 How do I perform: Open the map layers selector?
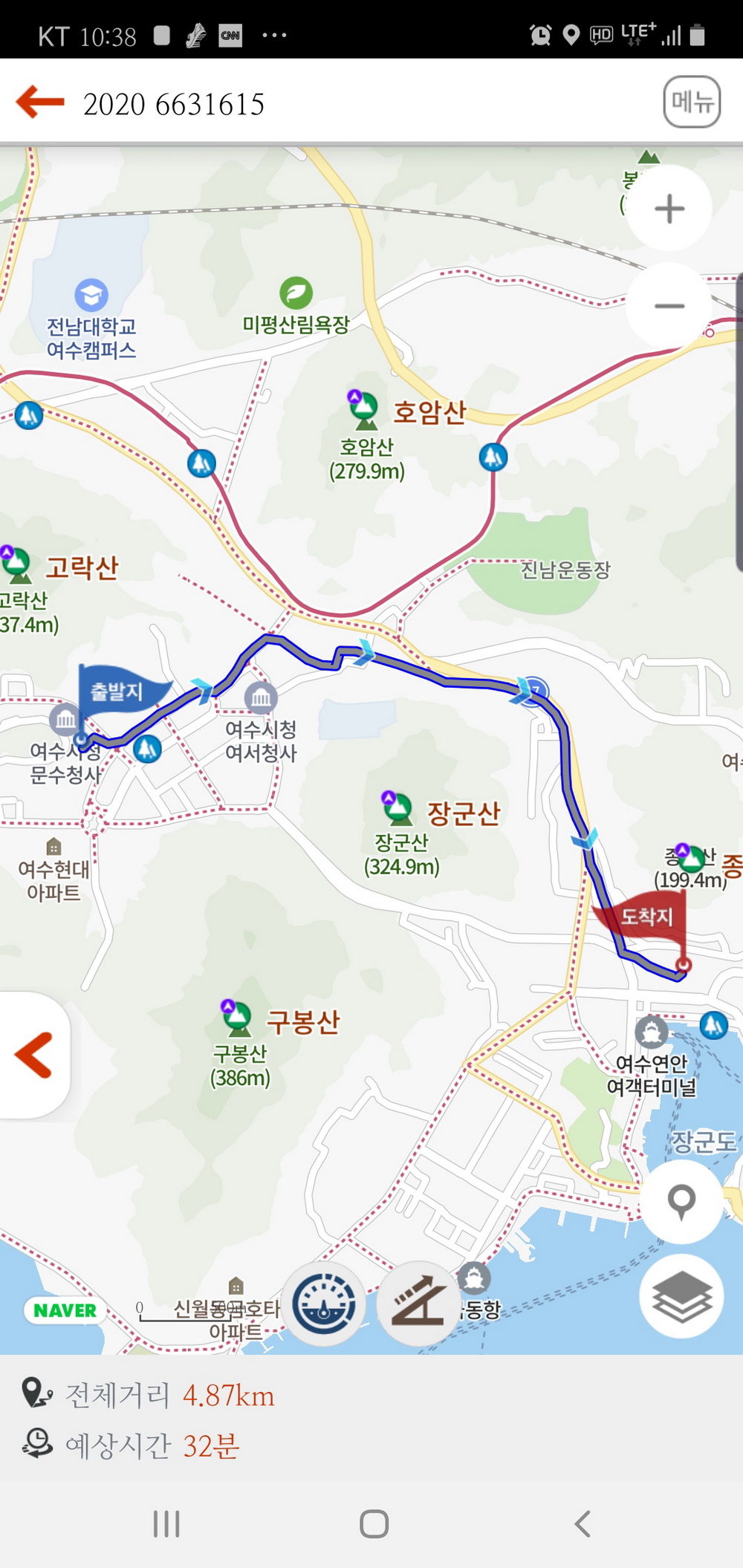[681, 1296]
